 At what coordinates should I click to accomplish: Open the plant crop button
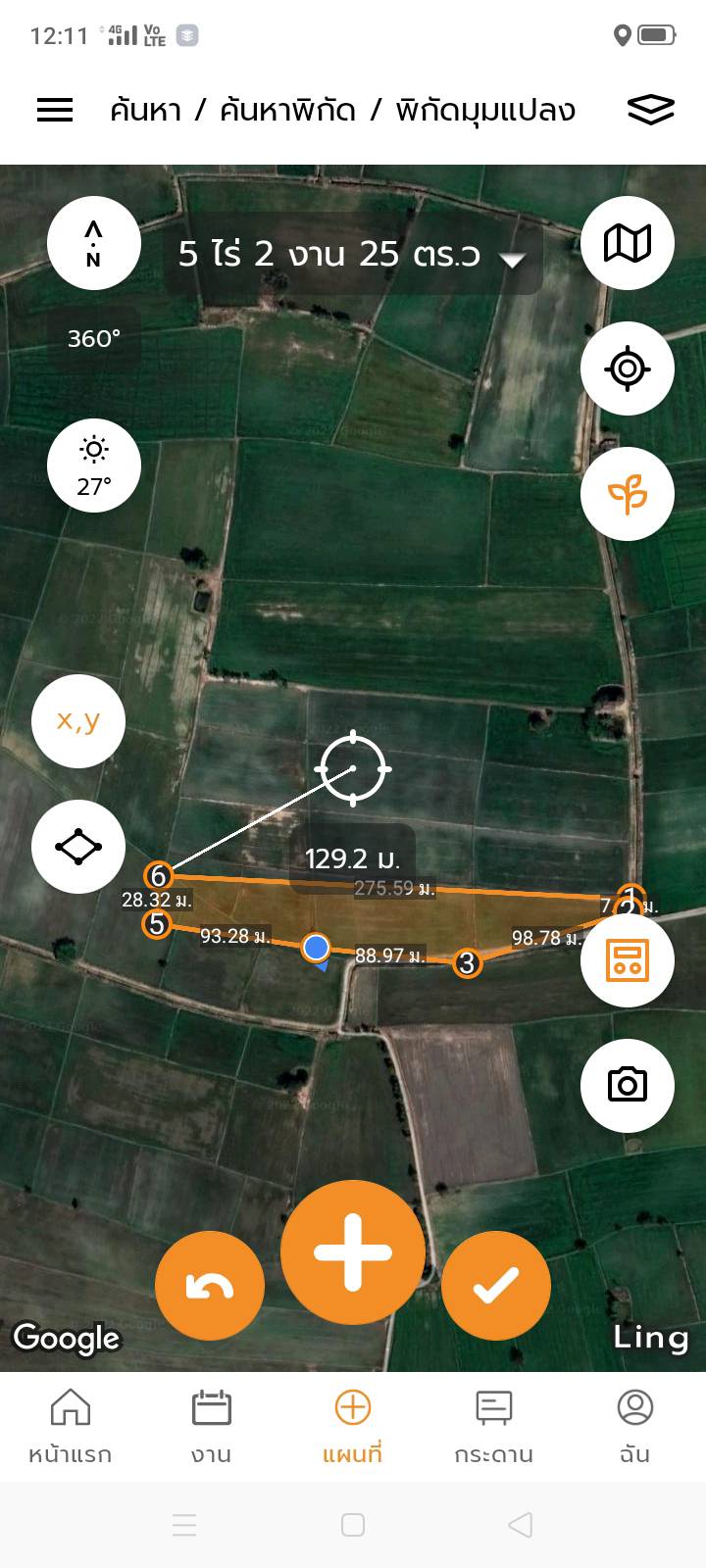click(x=628, y=494)
